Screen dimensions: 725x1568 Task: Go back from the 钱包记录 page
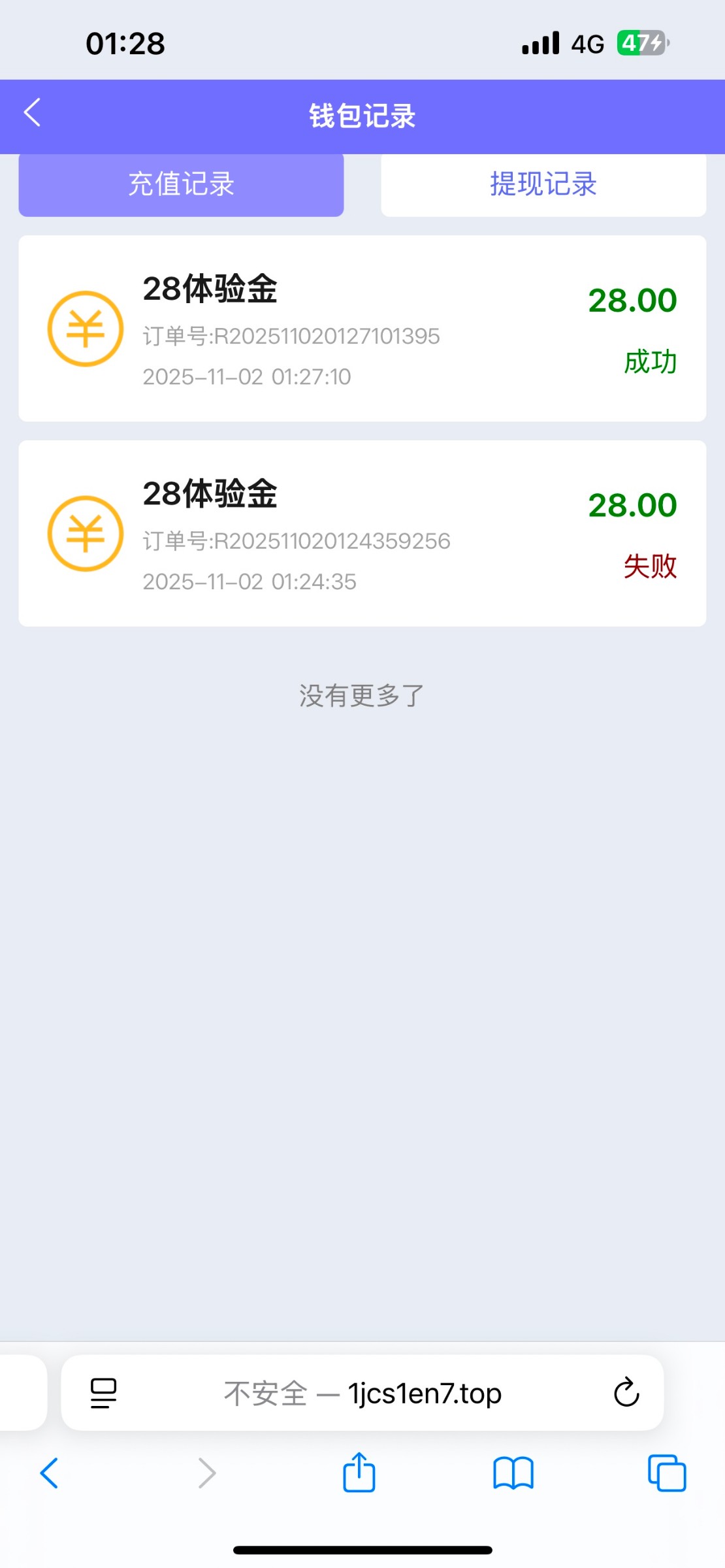click(x=33, y=113)
